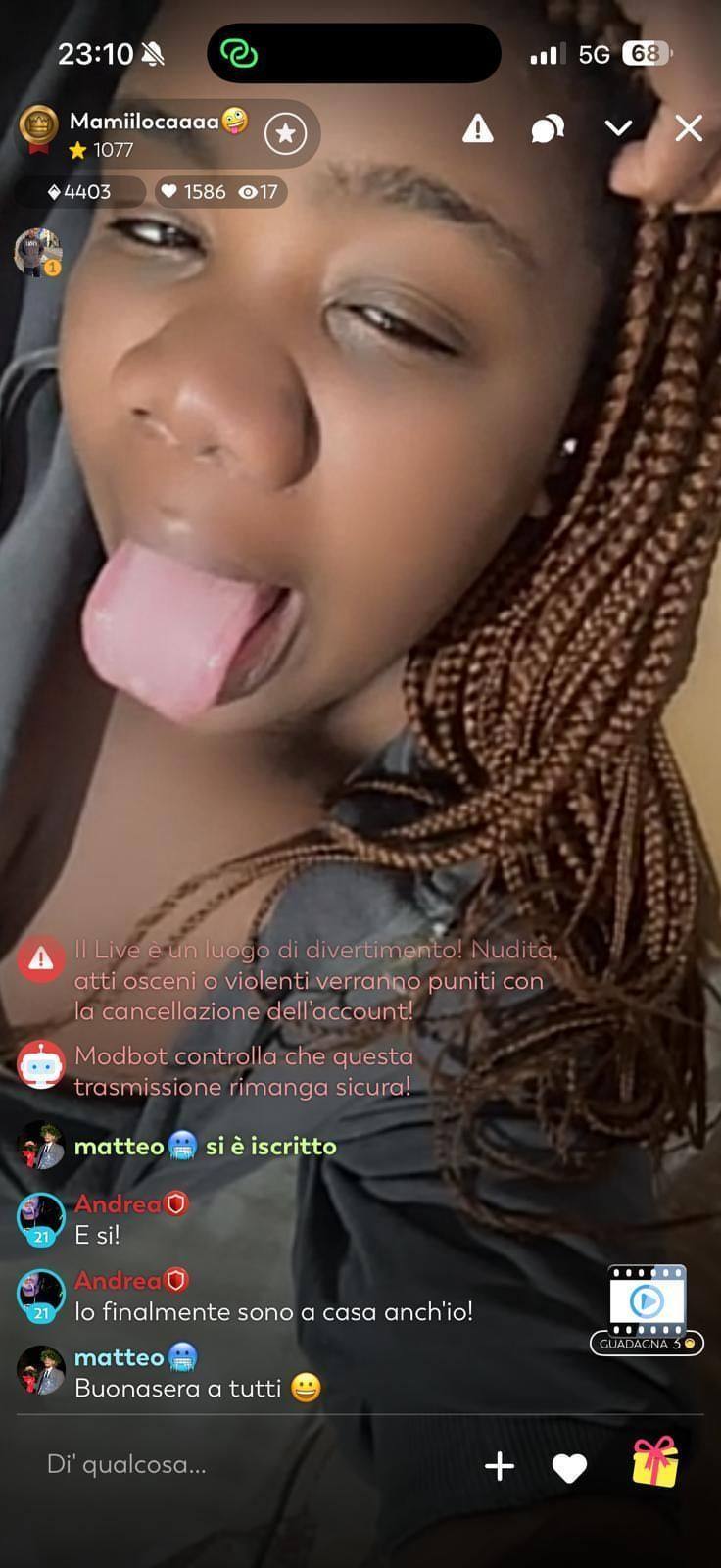Open the chat bubbles icon
Viewport: 721px width, 1568px height.
tap(548, 128)
